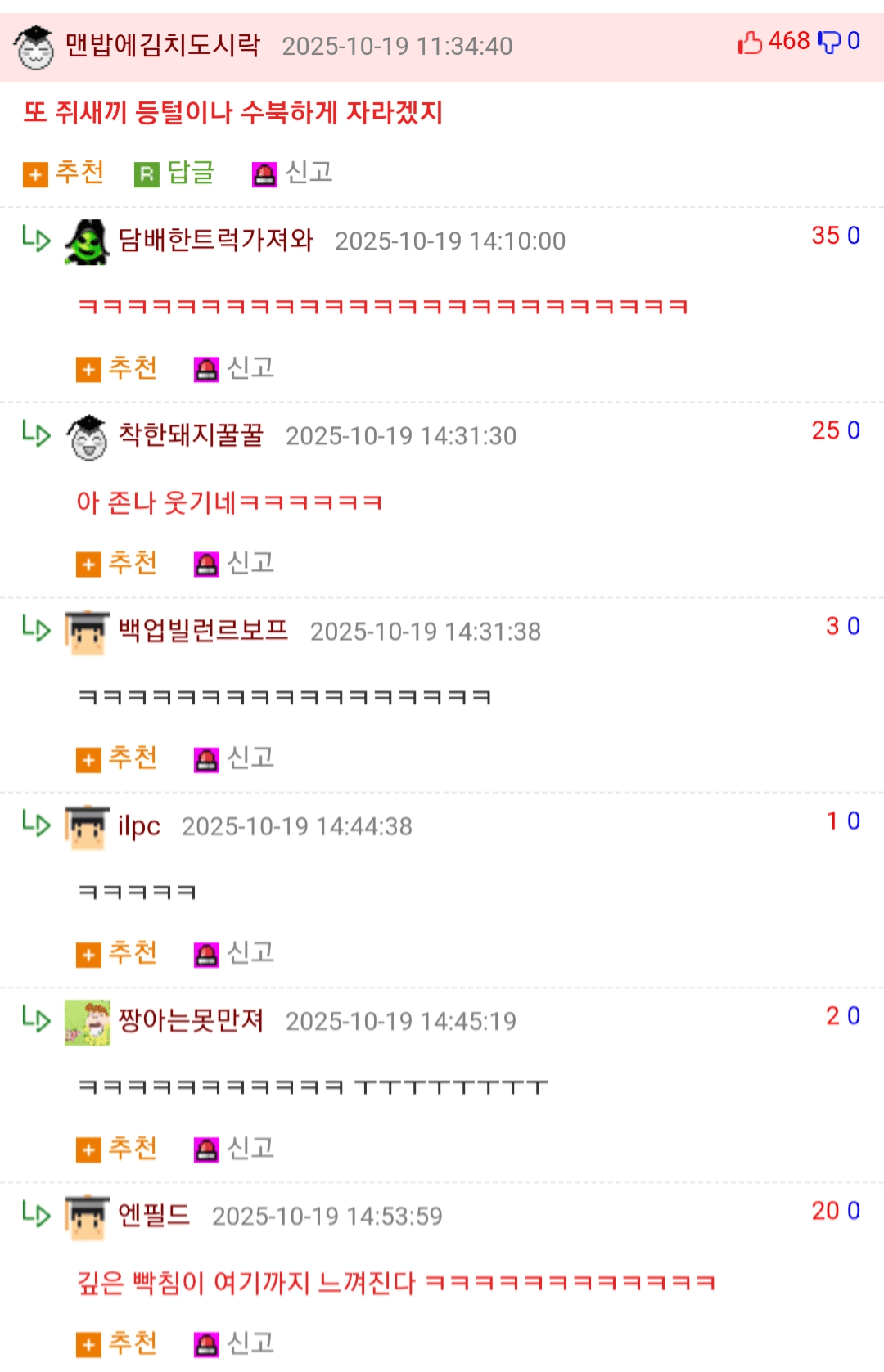Screen dimensions: 884x1372
Task: Report 담배한트럭가져와's reply
Action: click(234, 368)
